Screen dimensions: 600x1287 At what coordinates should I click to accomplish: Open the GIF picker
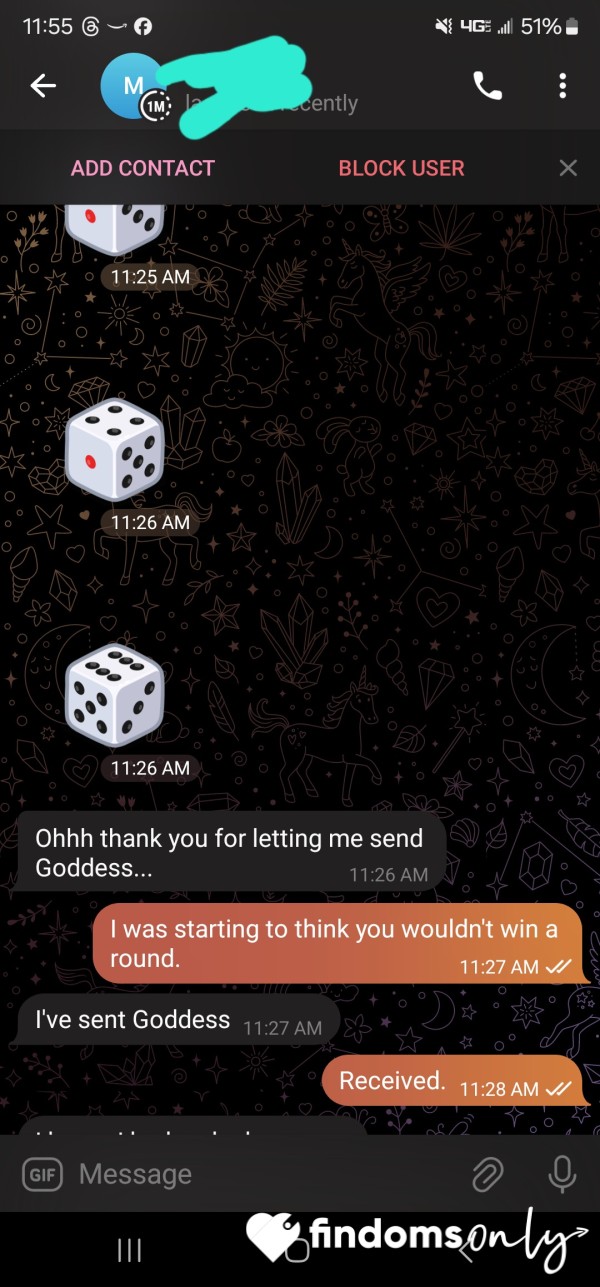[42, 1174]
